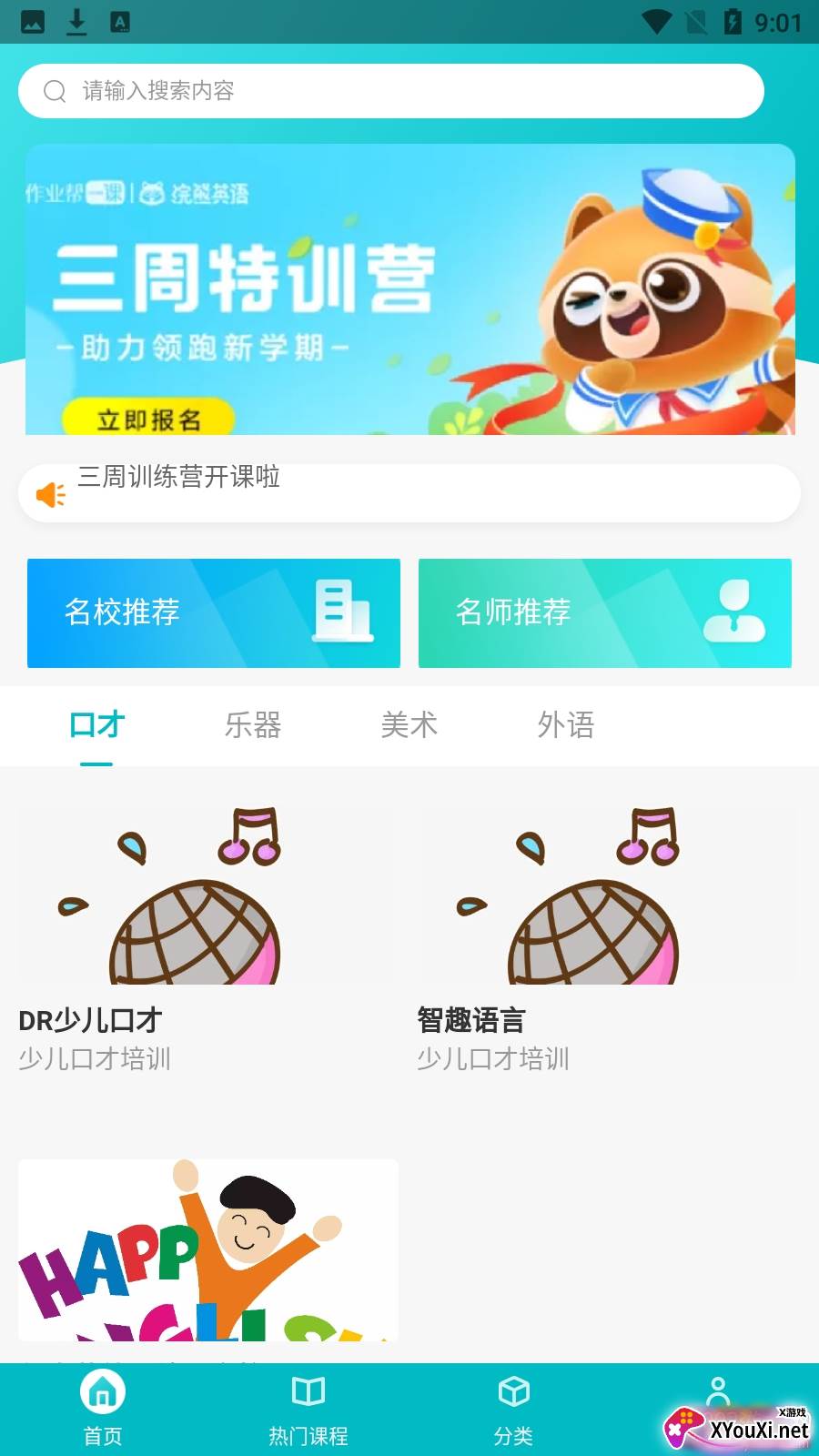Go to the 首页 tab
819x1456 pixels.
(103, 1409)
